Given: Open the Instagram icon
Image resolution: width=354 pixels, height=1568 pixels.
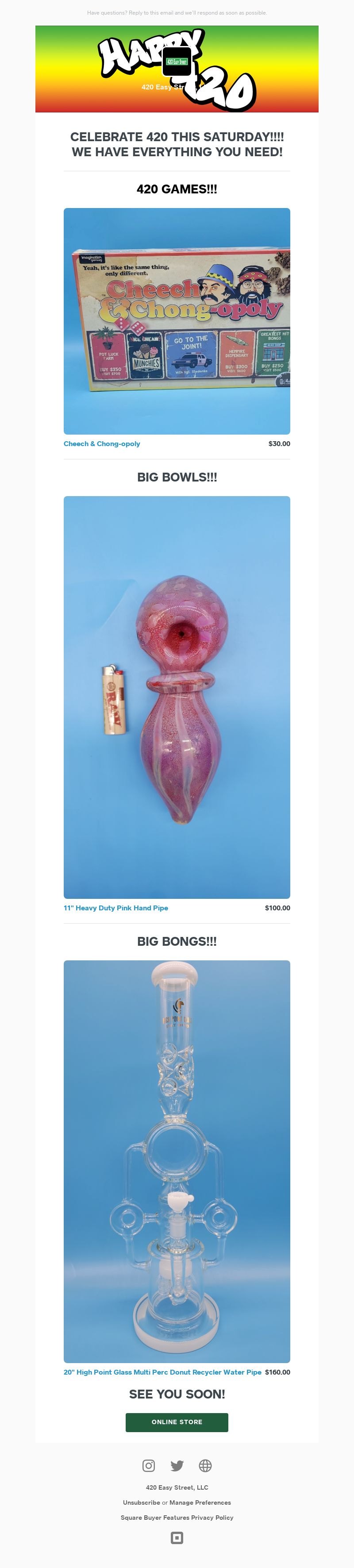Looking at the screenshot, I should pos(148,1466).
